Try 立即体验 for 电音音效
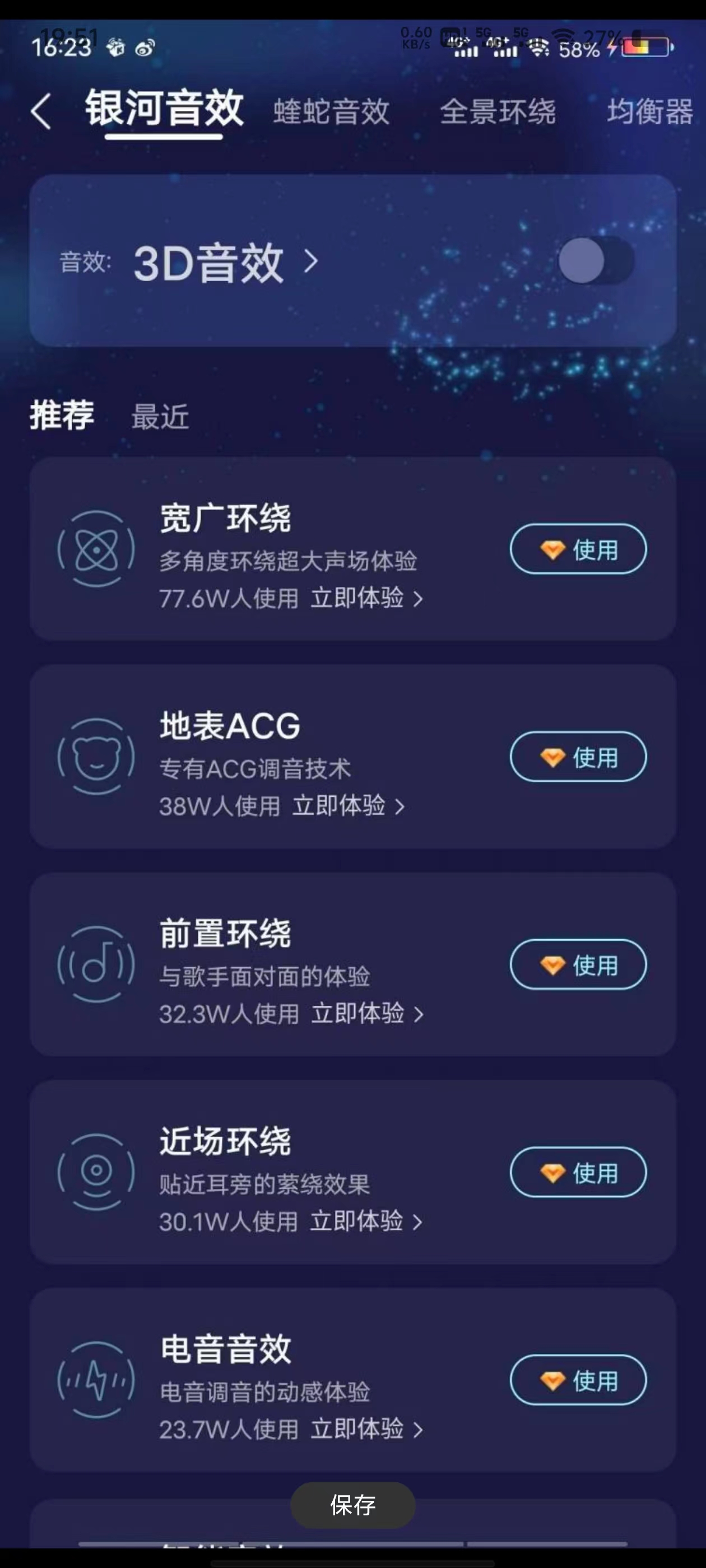 click(x=366, y=1429)
